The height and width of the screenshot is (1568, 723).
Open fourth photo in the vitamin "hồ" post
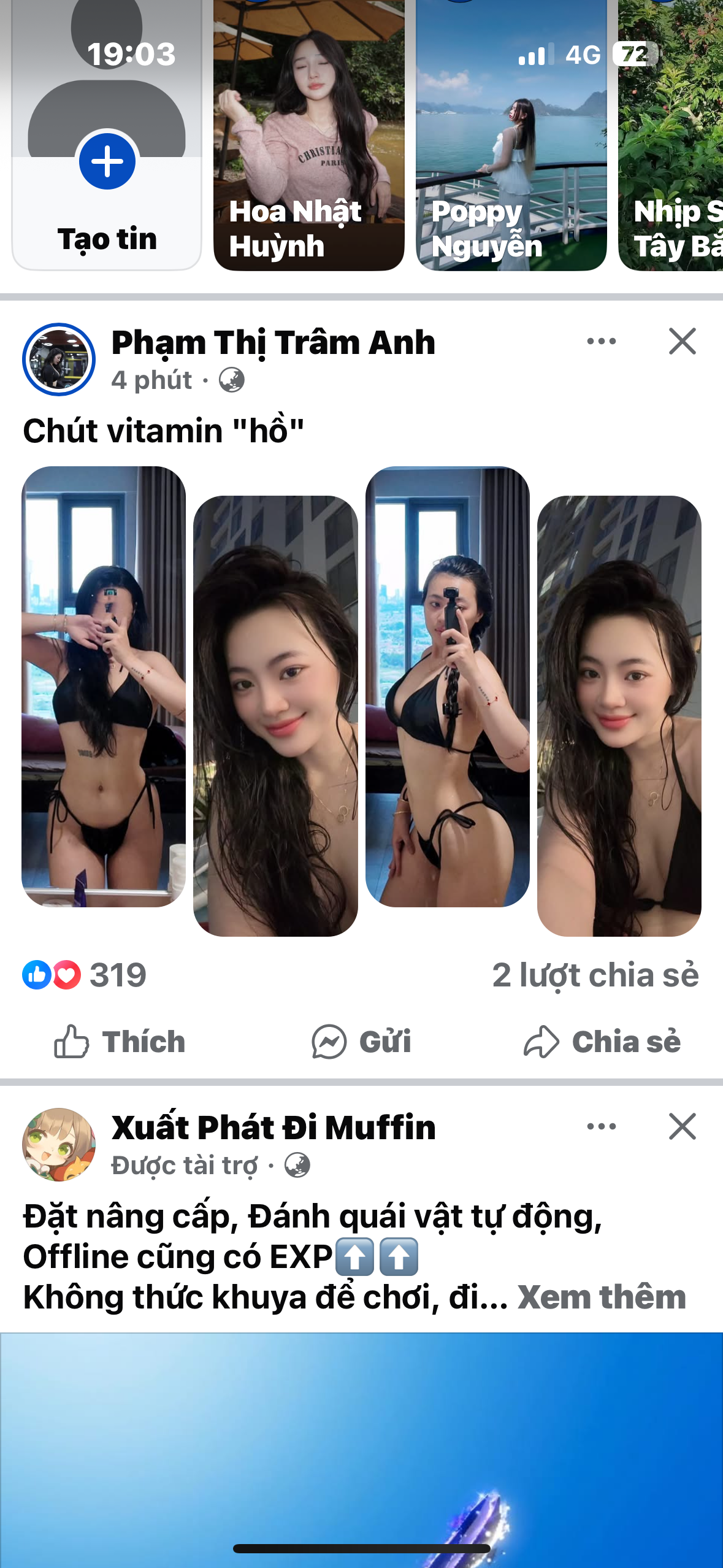pos(619,715)
